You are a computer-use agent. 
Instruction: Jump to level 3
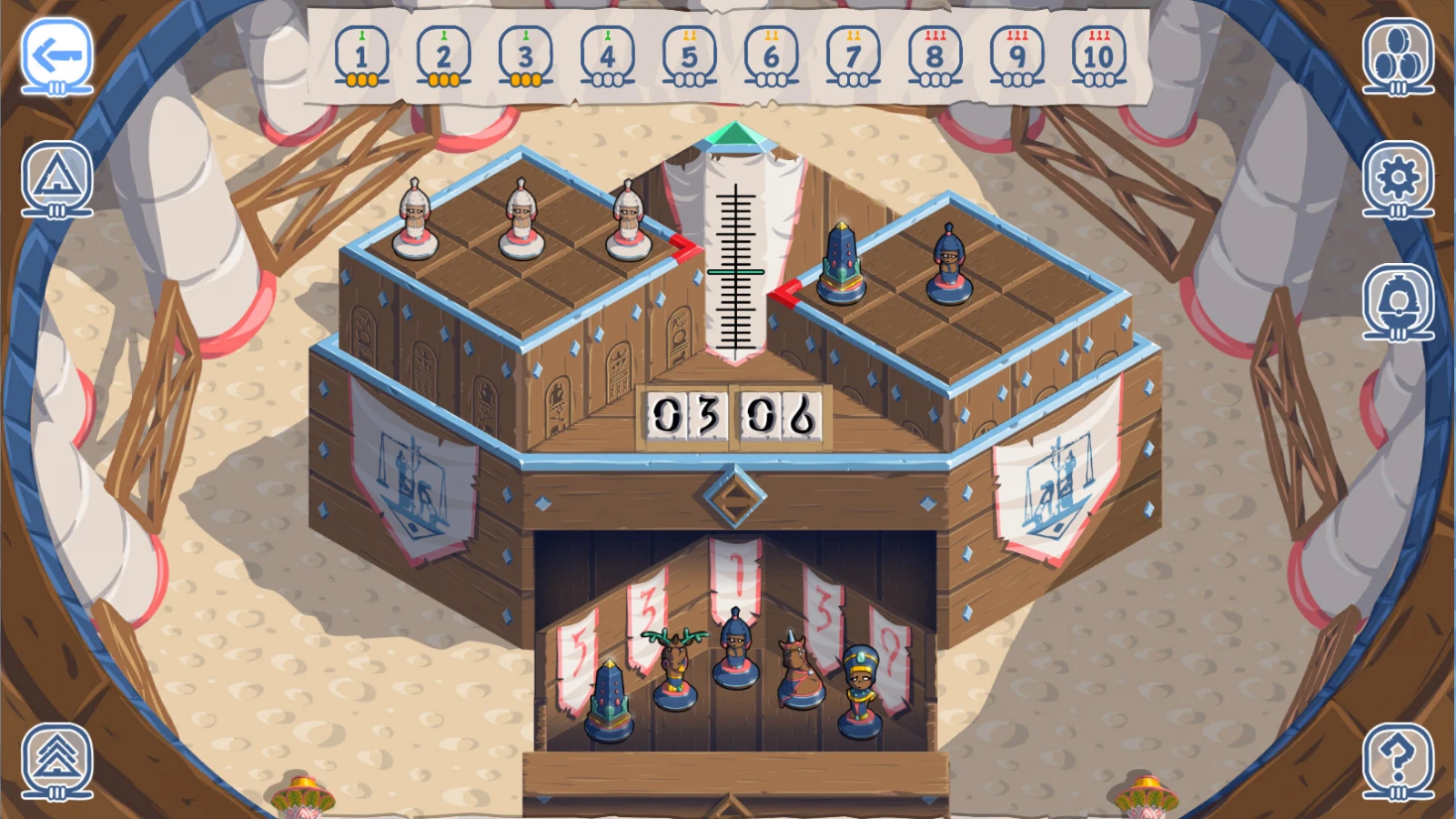[525, 56]
